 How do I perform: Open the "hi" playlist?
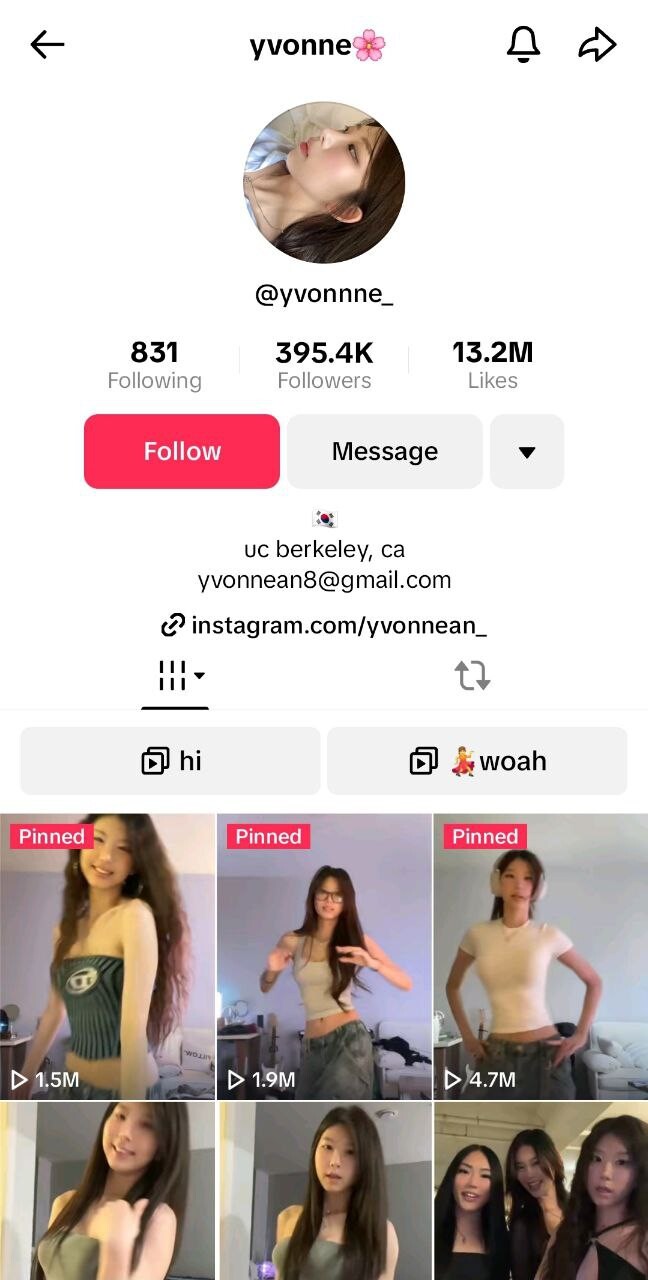pos(170,761)
